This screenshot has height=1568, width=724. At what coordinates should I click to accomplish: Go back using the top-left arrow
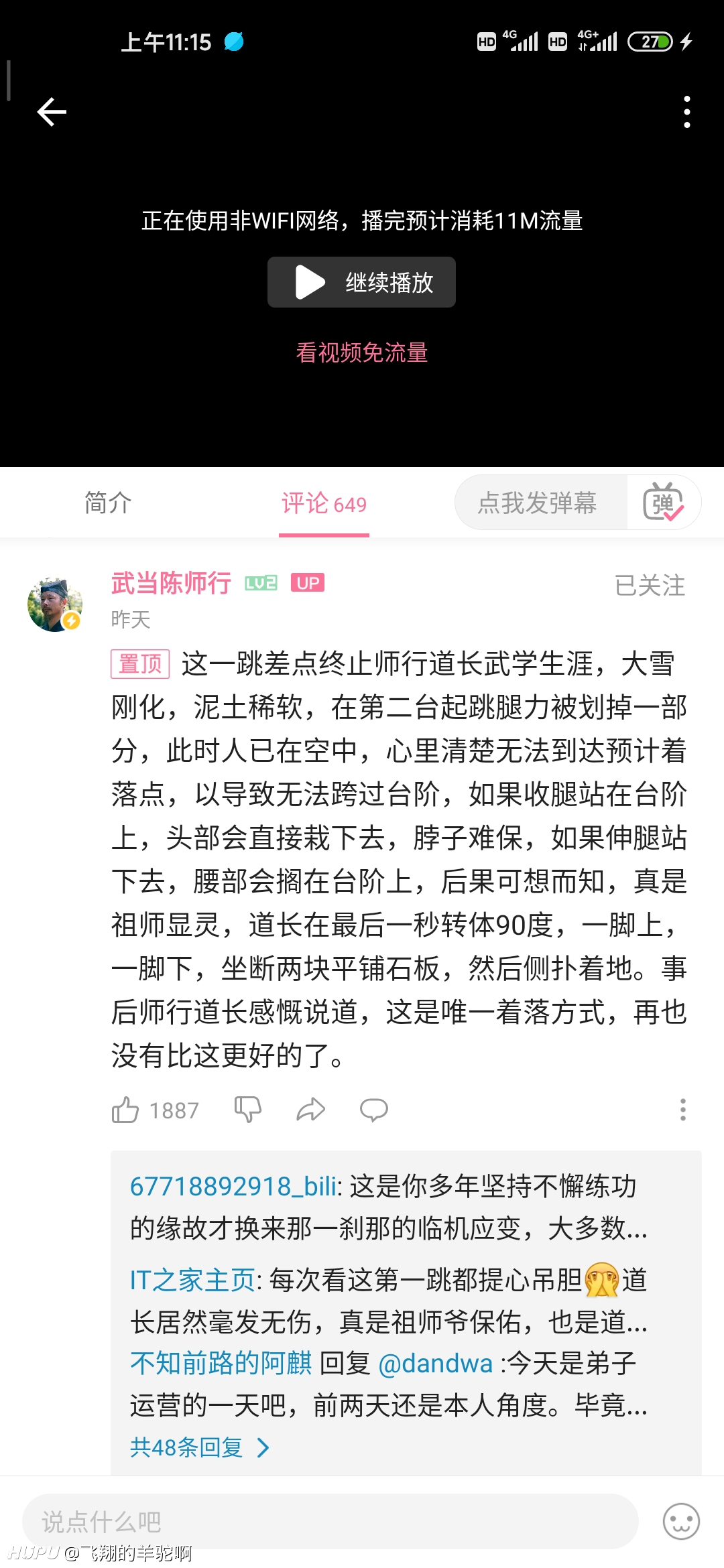point(52,111)
